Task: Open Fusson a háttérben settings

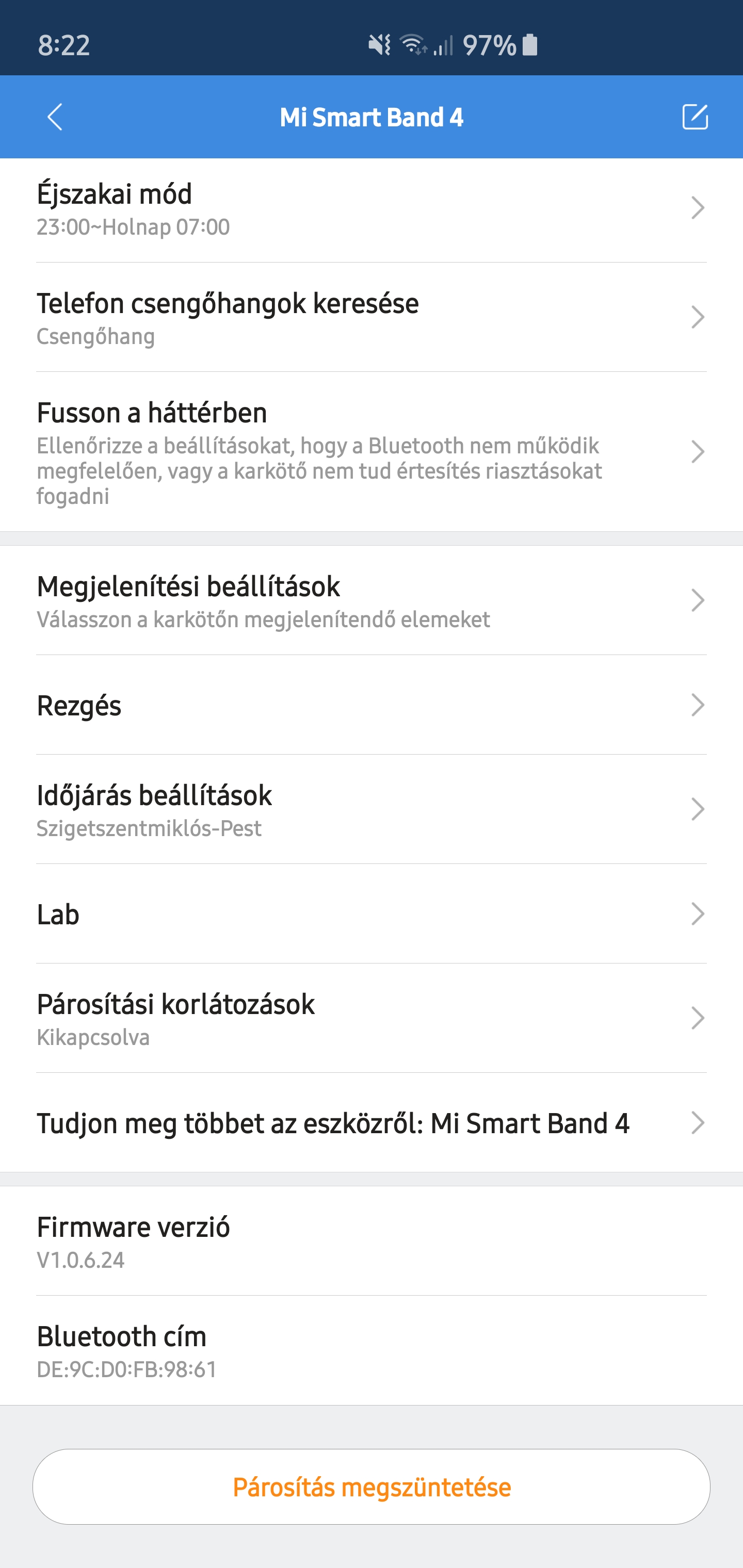Action: (x=372, y=452)
